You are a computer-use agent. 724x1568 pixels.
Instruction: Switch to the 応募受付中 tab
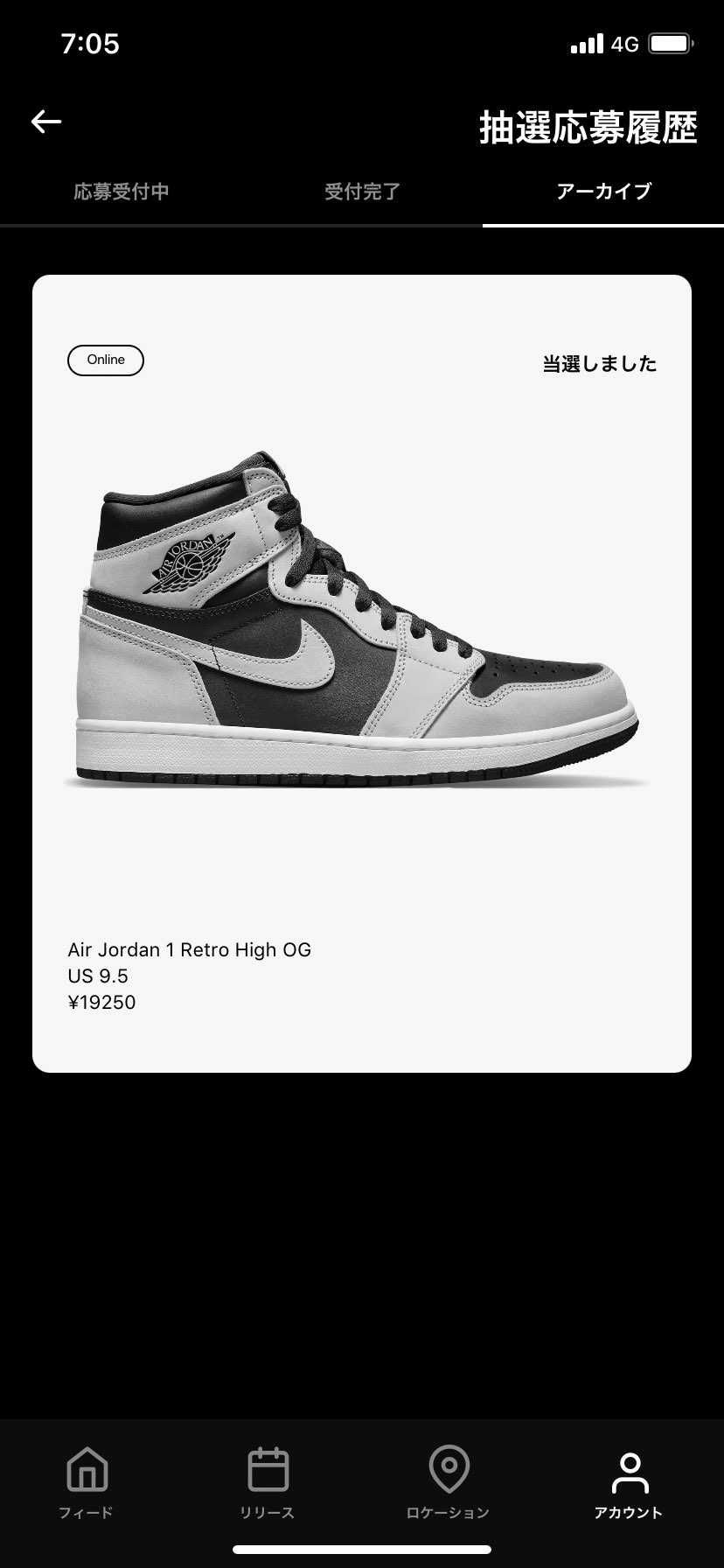[x=121, y=192]
